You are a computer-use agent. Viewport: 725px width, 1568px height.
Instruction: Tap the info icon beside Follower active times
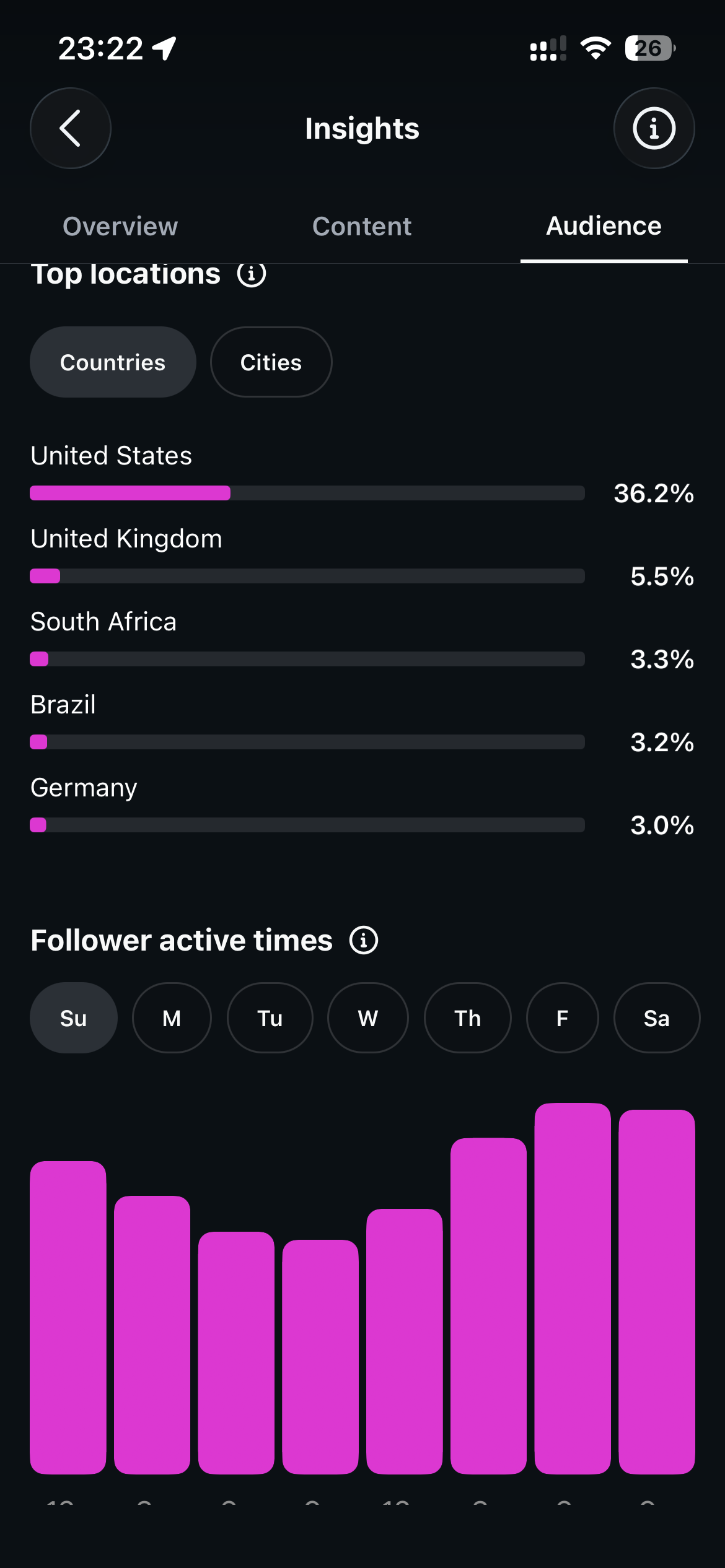(x=364, y=940)
